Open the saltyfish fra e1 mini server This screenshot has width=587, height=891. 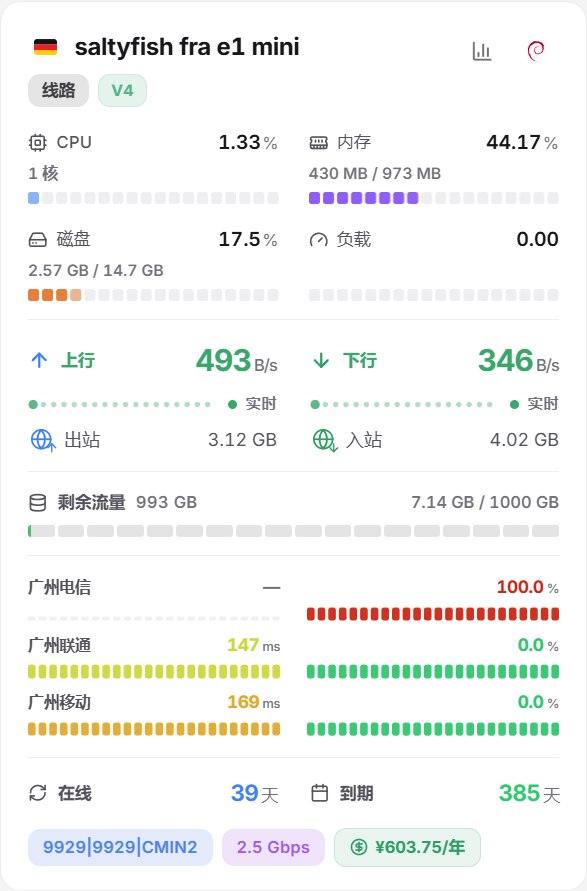187,47
